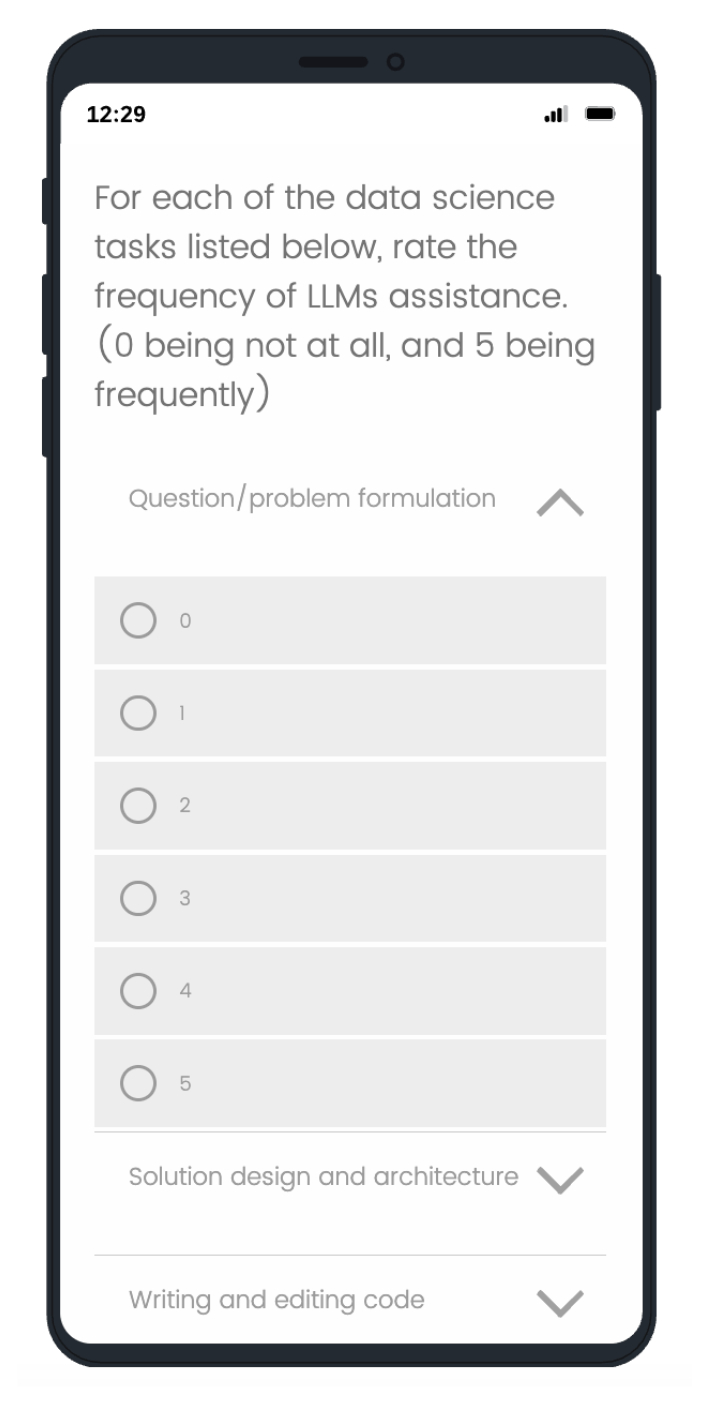This screenshot has width=704, height=1404.
Task: Expand Solution design and architecture section
Action: (x=559, y=1179)
